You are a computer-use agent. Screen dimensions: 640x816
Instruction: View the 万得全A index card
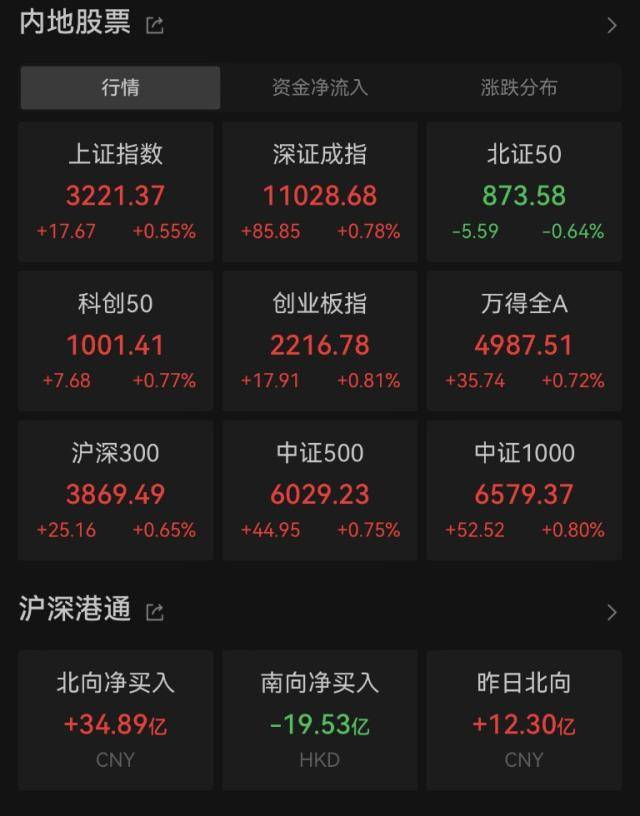(x=524, y=341)
